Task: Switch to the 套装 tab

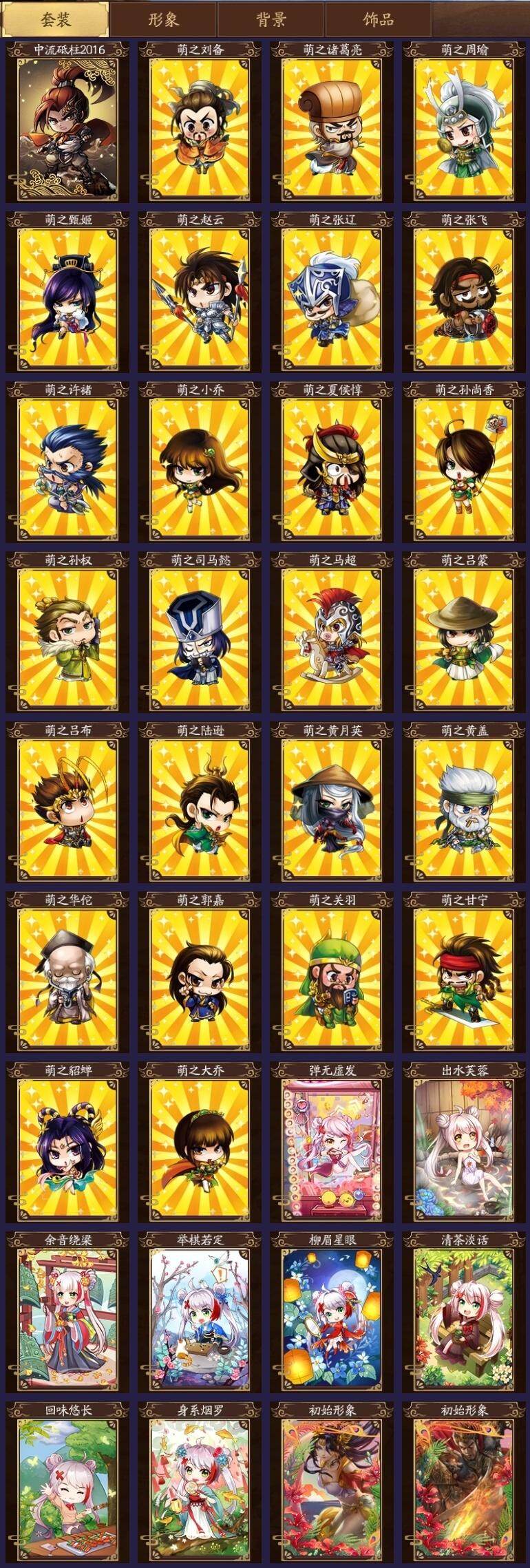Action: tap(55, 19)
